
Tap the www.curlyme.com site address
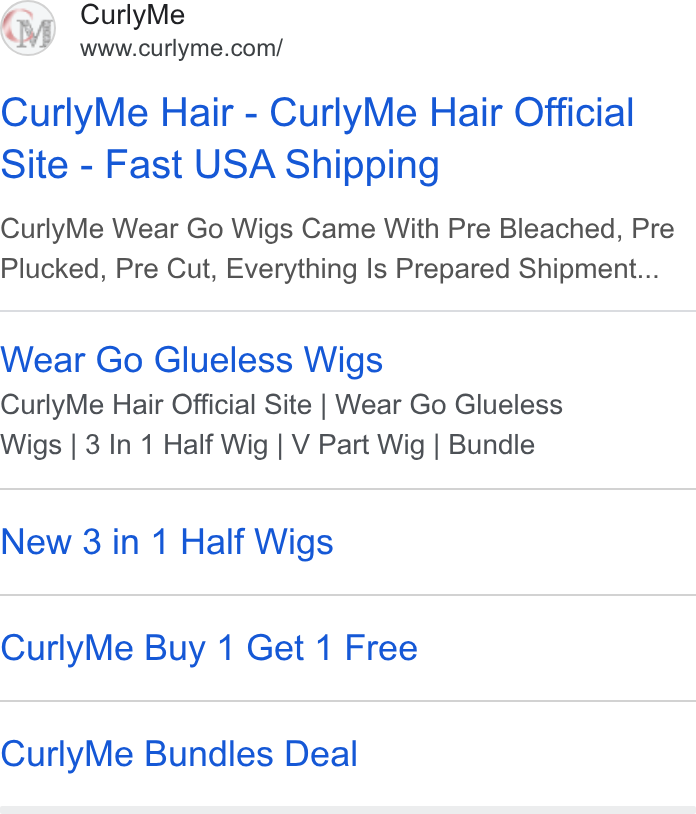181,48
